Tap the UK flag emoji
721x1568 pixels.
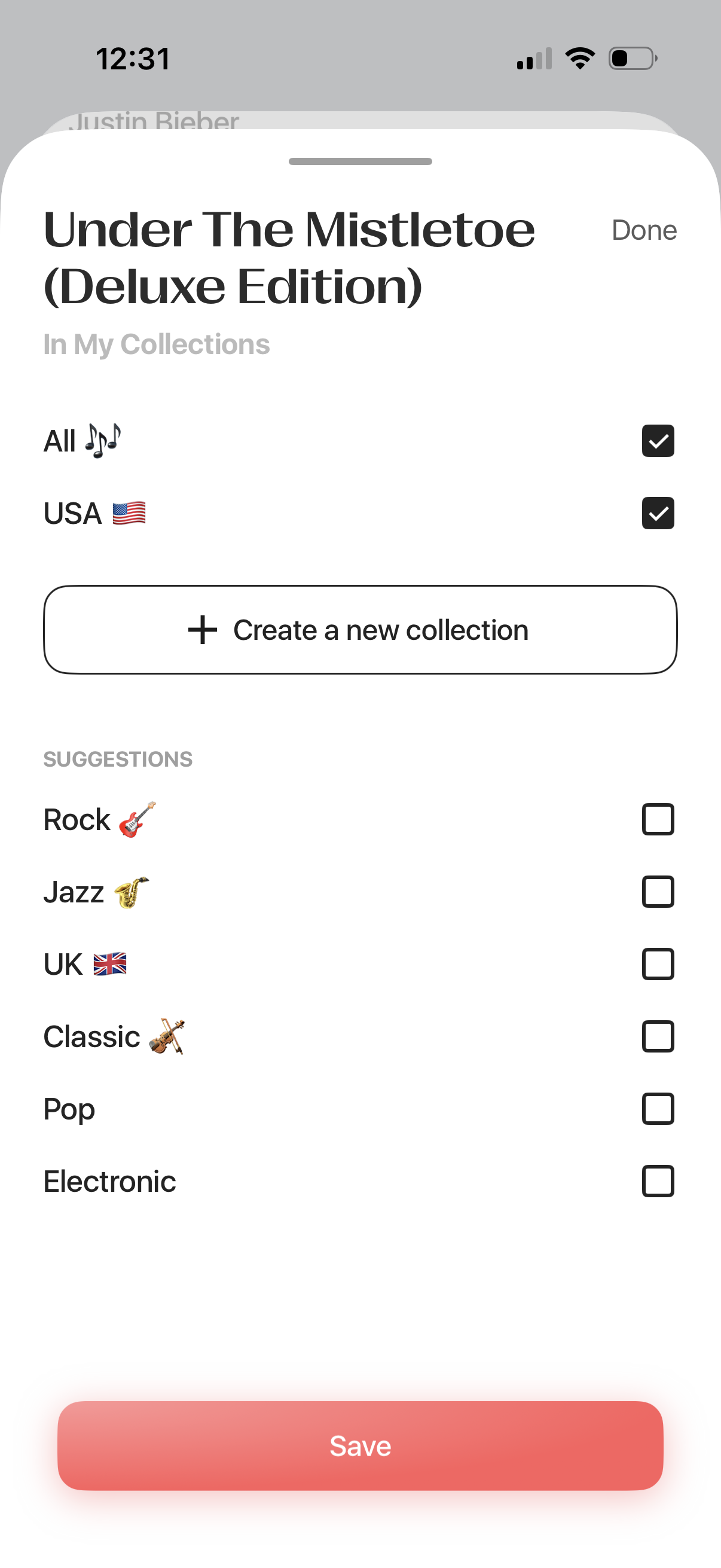[108, 963]
